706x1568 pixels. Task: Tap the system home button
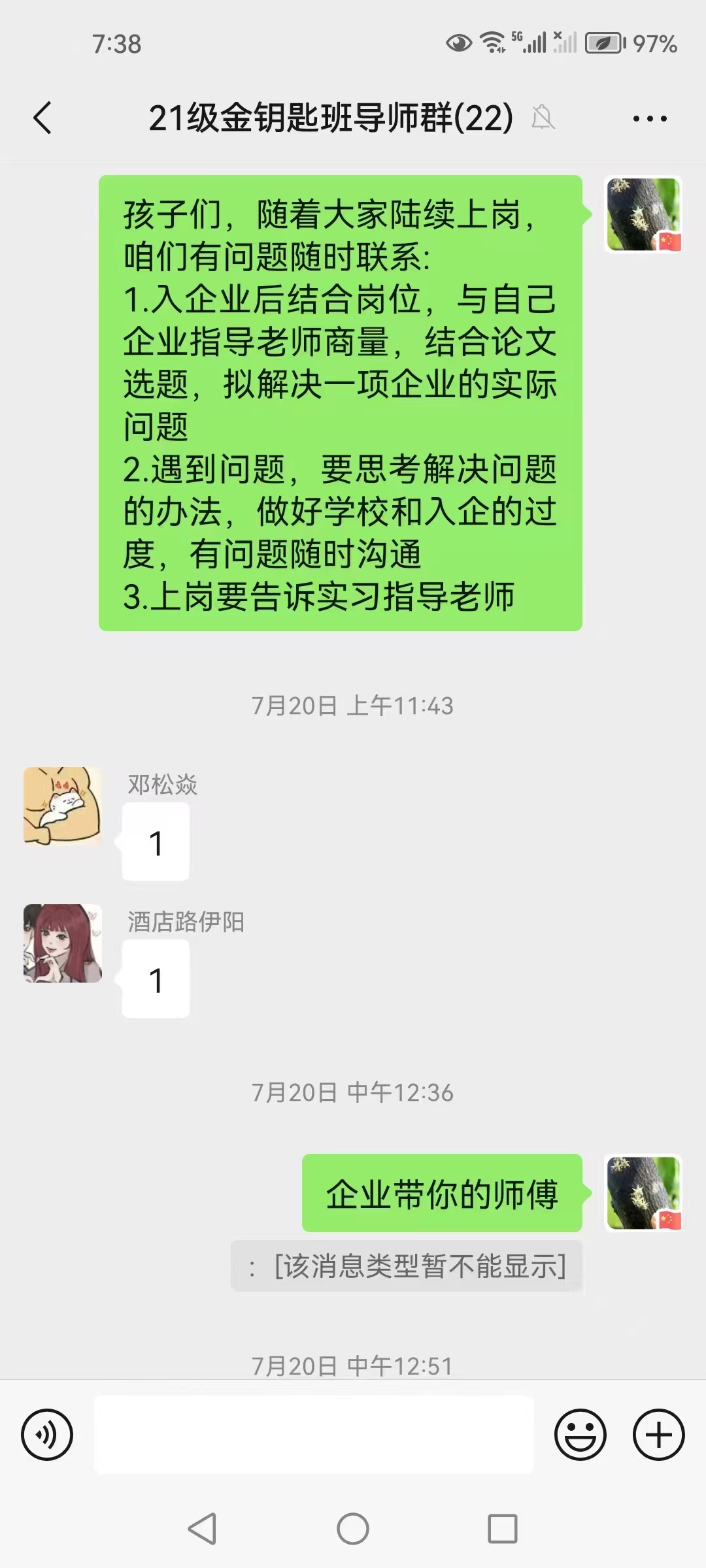click(353, 1529)
